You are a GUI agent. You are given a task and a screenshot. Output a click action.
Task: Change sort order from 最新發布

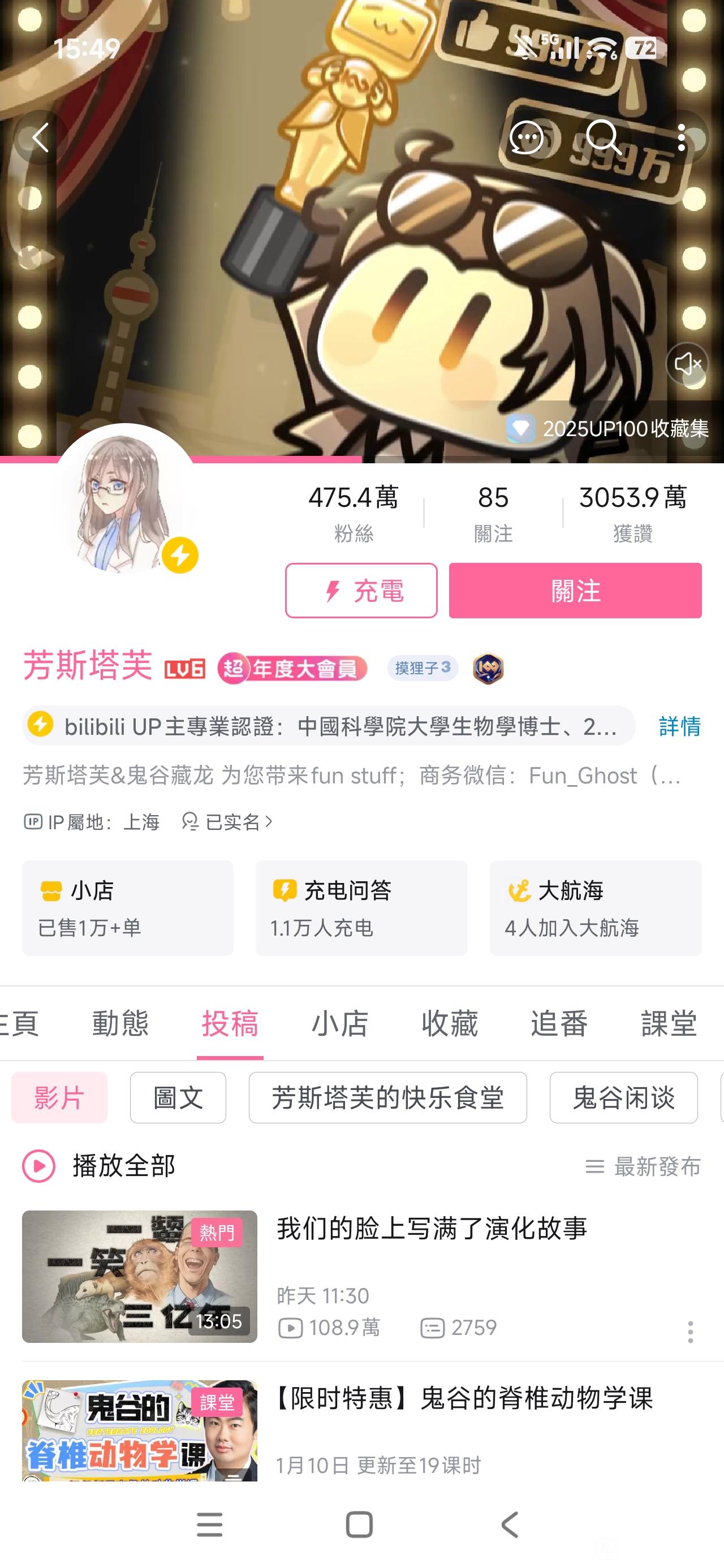pyautogui.click(x=643, y=1166)
